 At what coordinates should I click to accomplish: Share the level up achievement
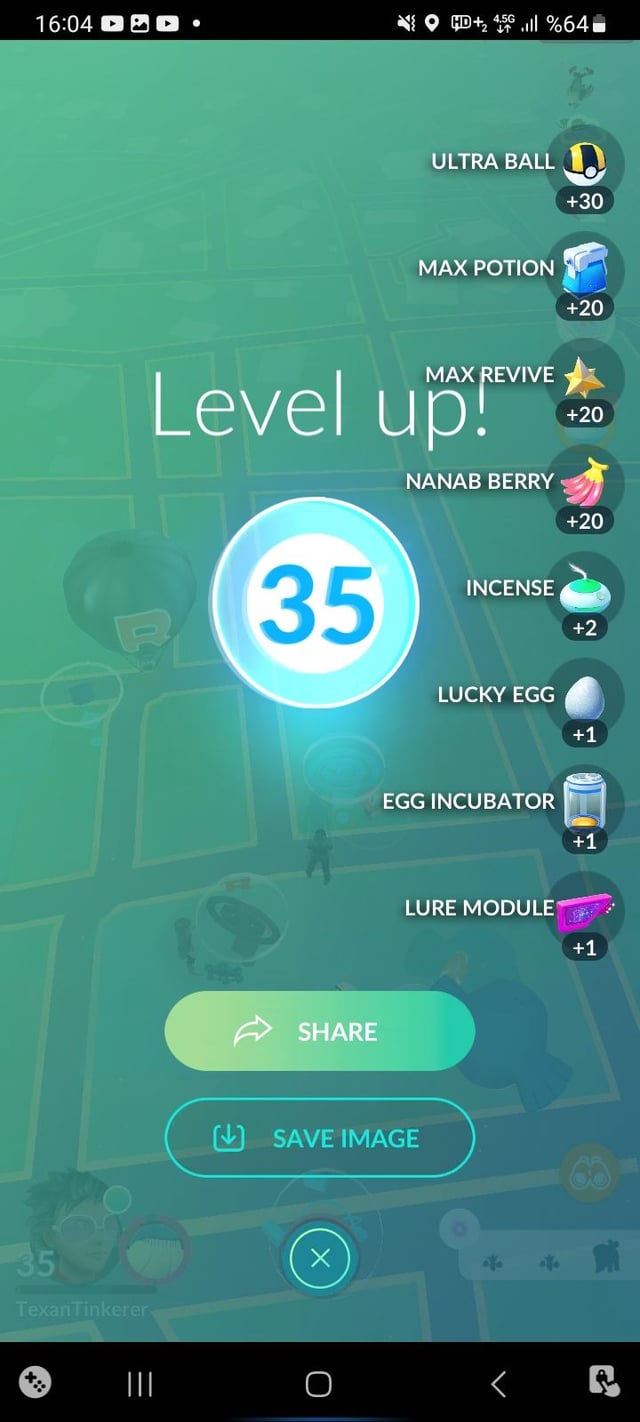tap(319, 1031)
